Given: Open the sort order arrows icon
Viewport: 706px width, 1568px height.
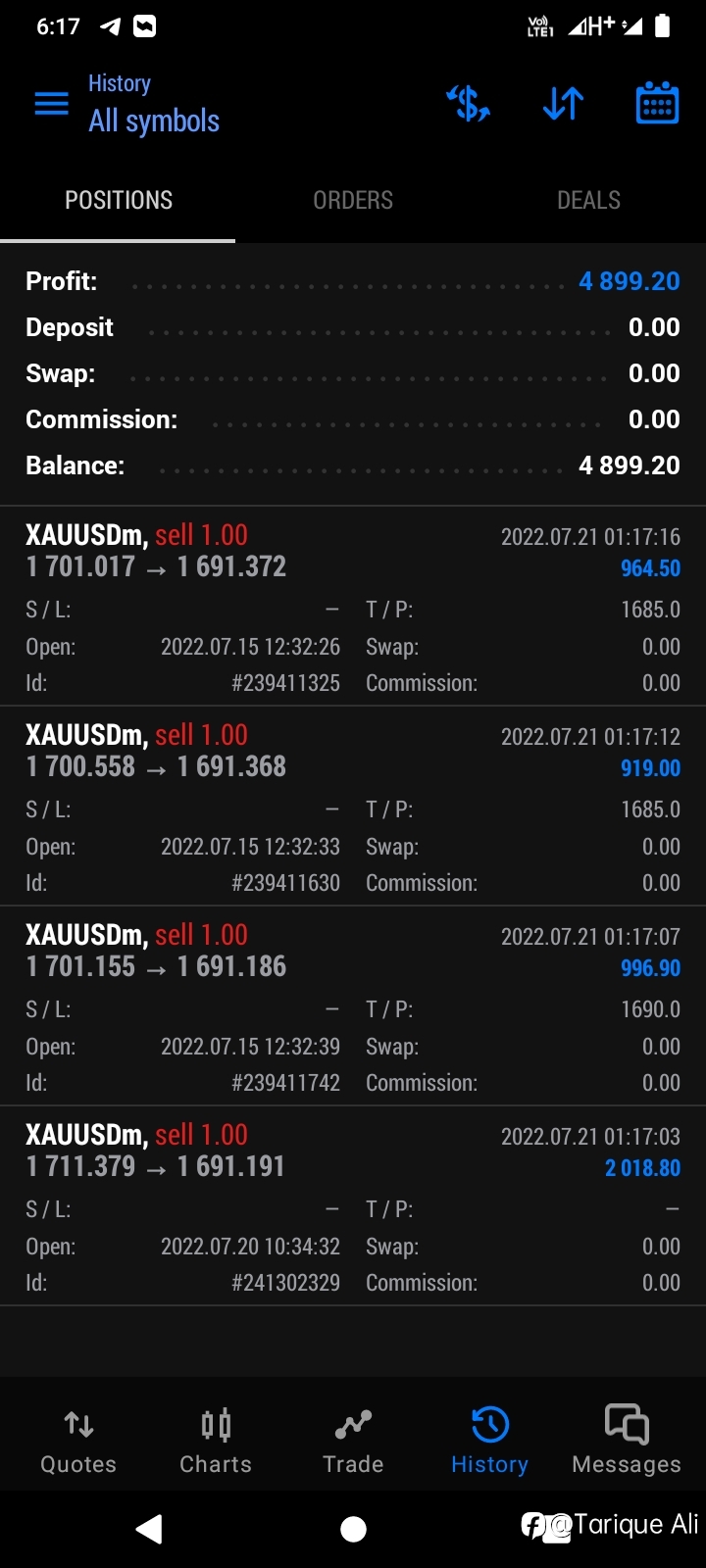Looking at the screenshot, I should coord(563,103).
